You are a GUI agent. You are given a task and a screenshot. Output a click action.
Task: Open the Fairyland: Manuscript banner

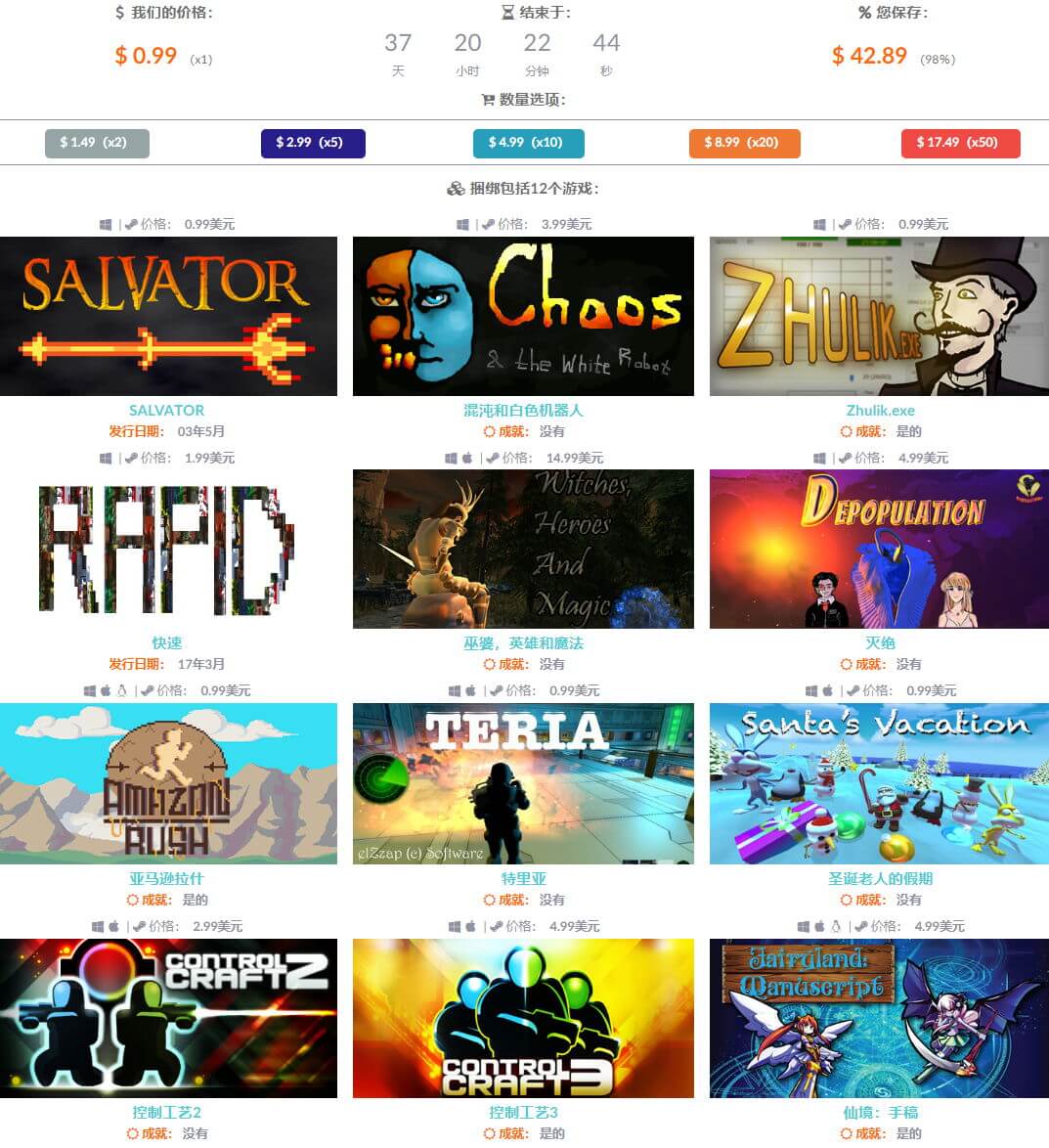879,1018
